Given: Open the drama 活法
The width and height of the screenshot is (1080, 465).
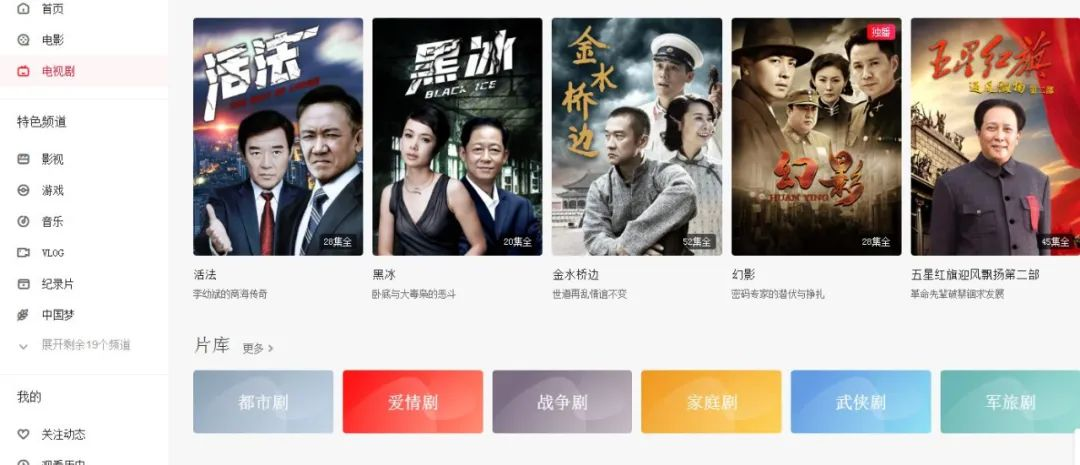Looking at the screenshot, I should tap(277, 137).
